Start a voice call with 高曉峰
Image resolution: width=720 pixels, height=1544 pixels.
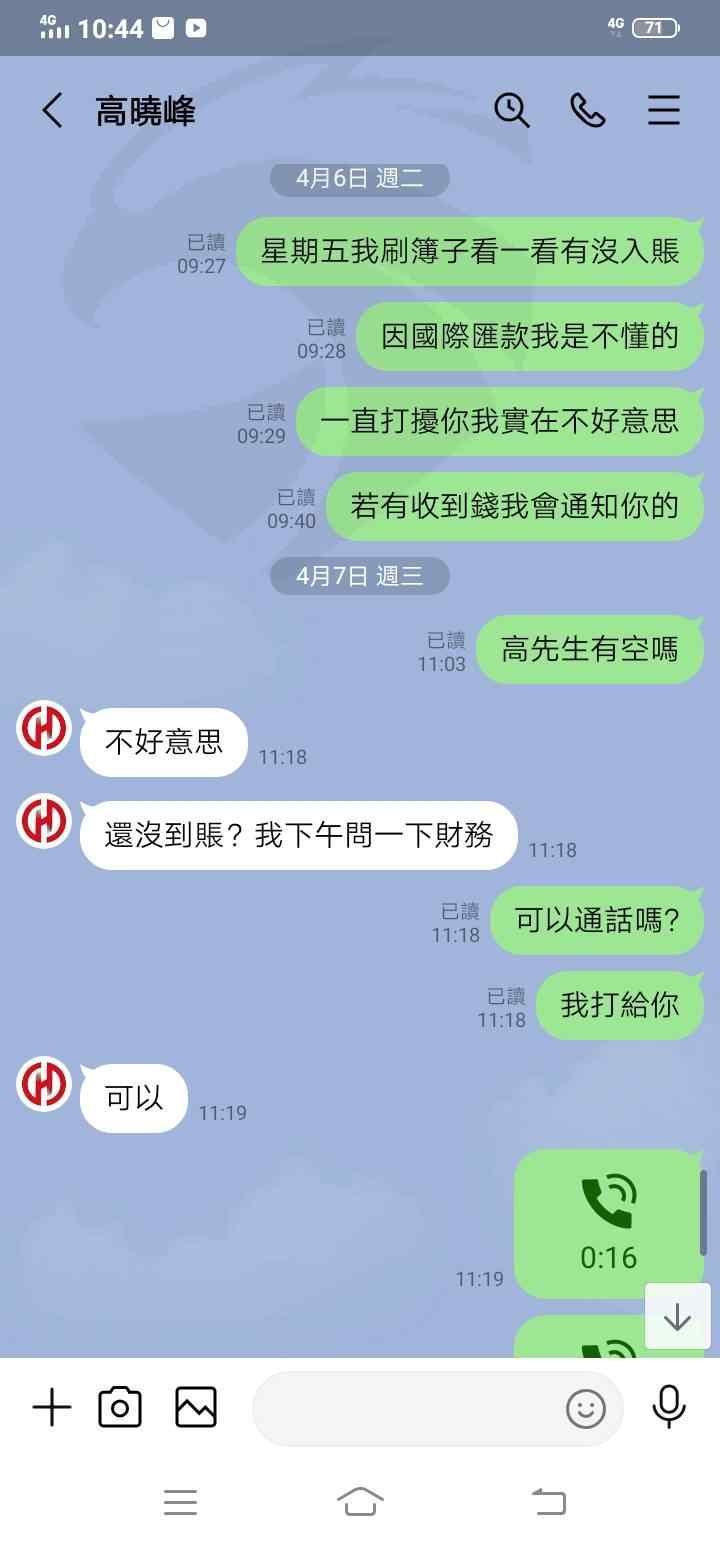588,110
